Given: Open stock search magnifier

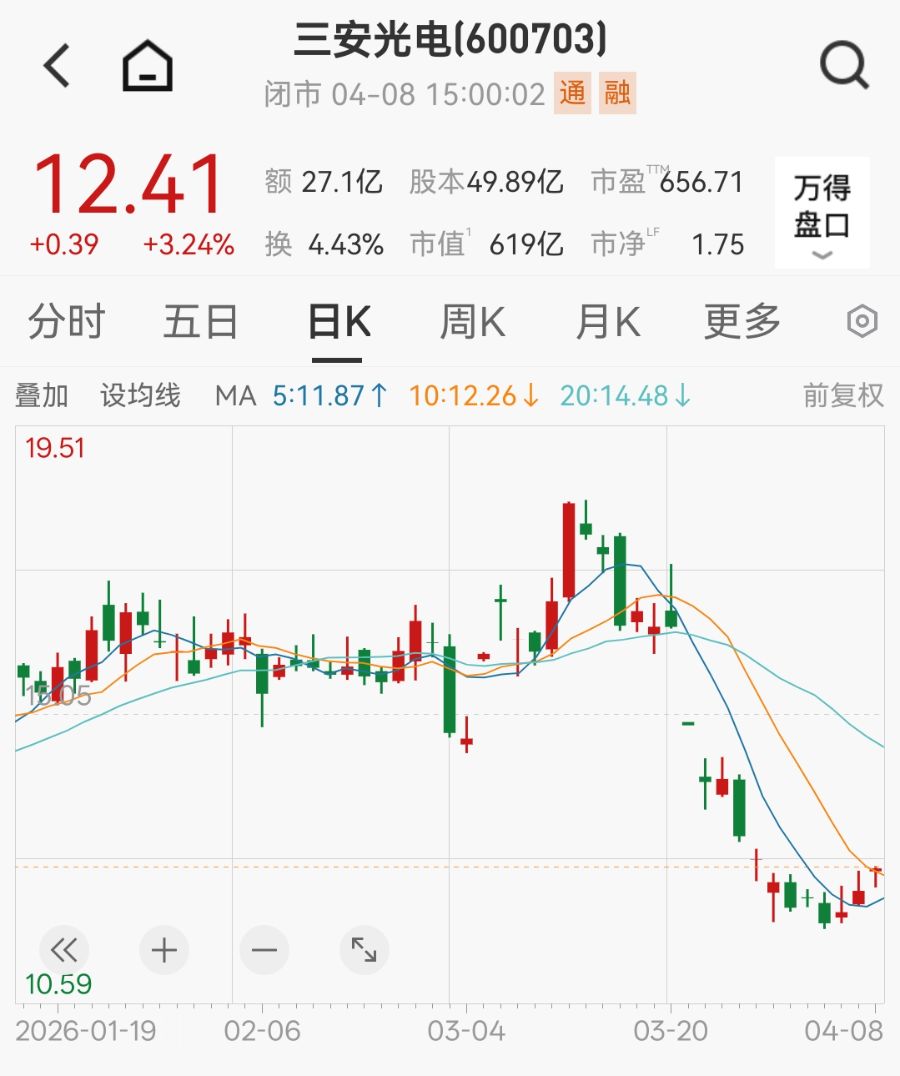Looking at the screenshot, I should 843,66.
